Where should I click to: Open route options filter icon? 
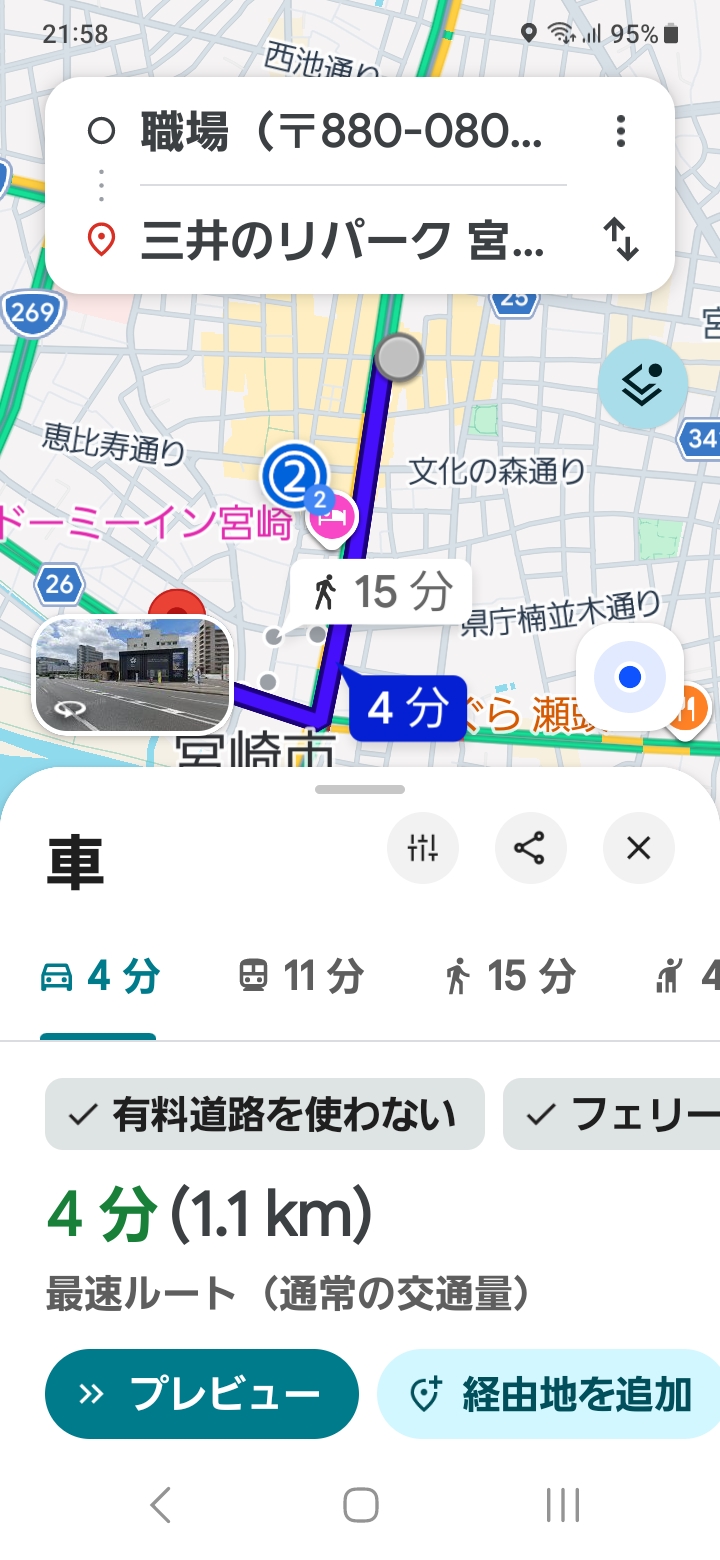(423, 849)
